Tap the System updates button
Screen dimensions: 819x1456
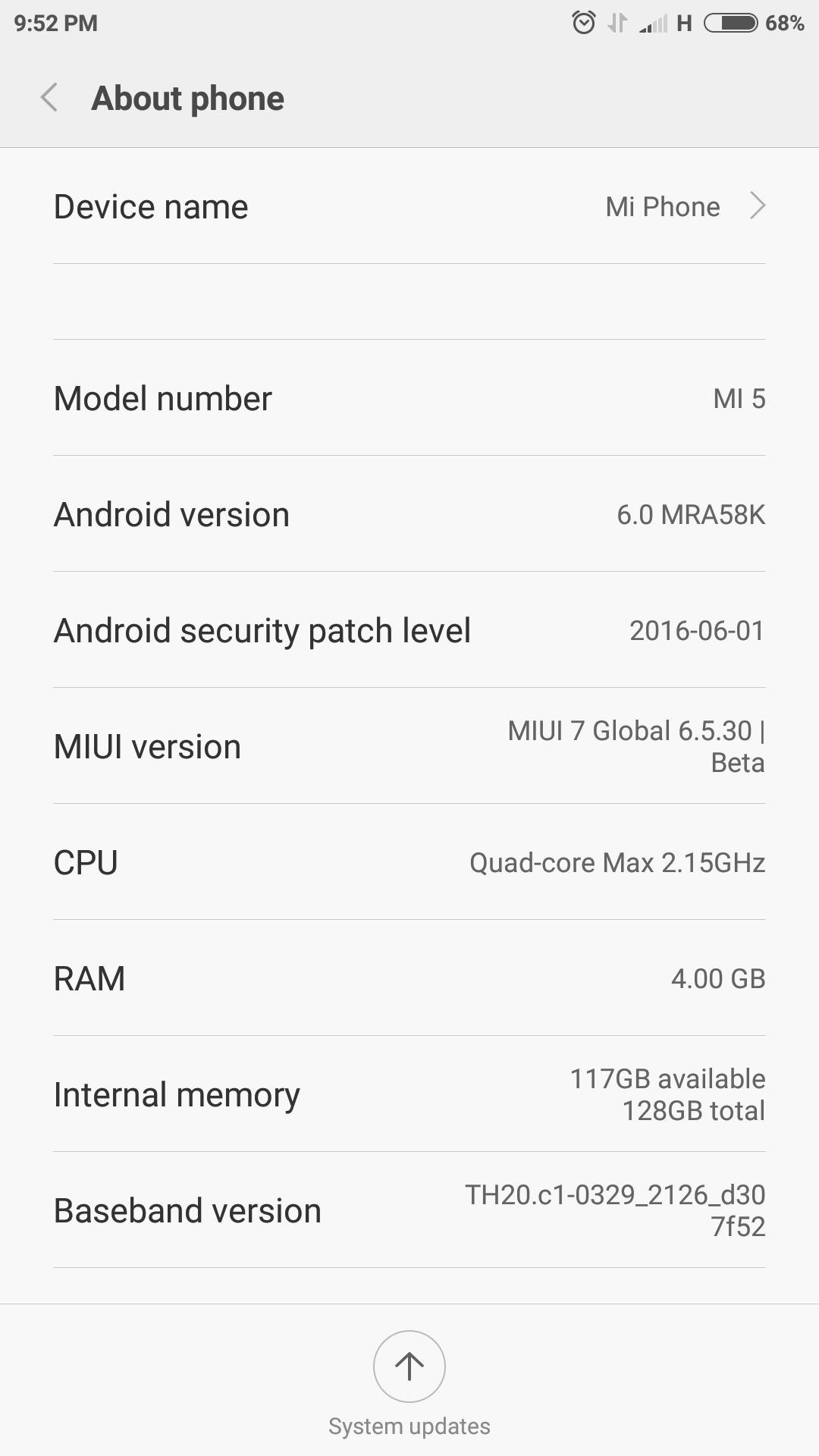click(409, 1383)
